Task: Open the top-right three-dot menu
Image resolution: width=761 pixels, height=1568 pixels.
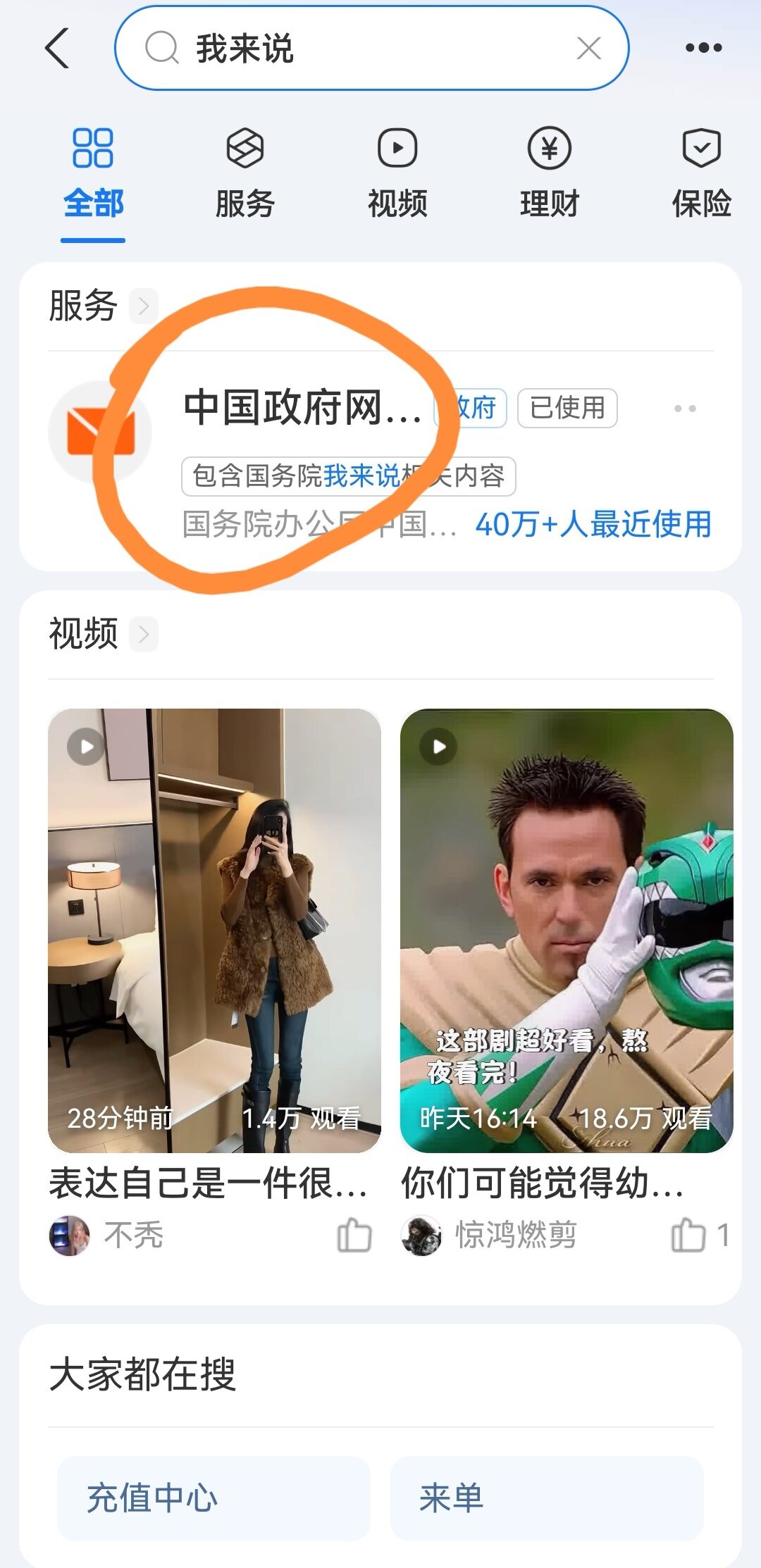Action: click(703, 48)
